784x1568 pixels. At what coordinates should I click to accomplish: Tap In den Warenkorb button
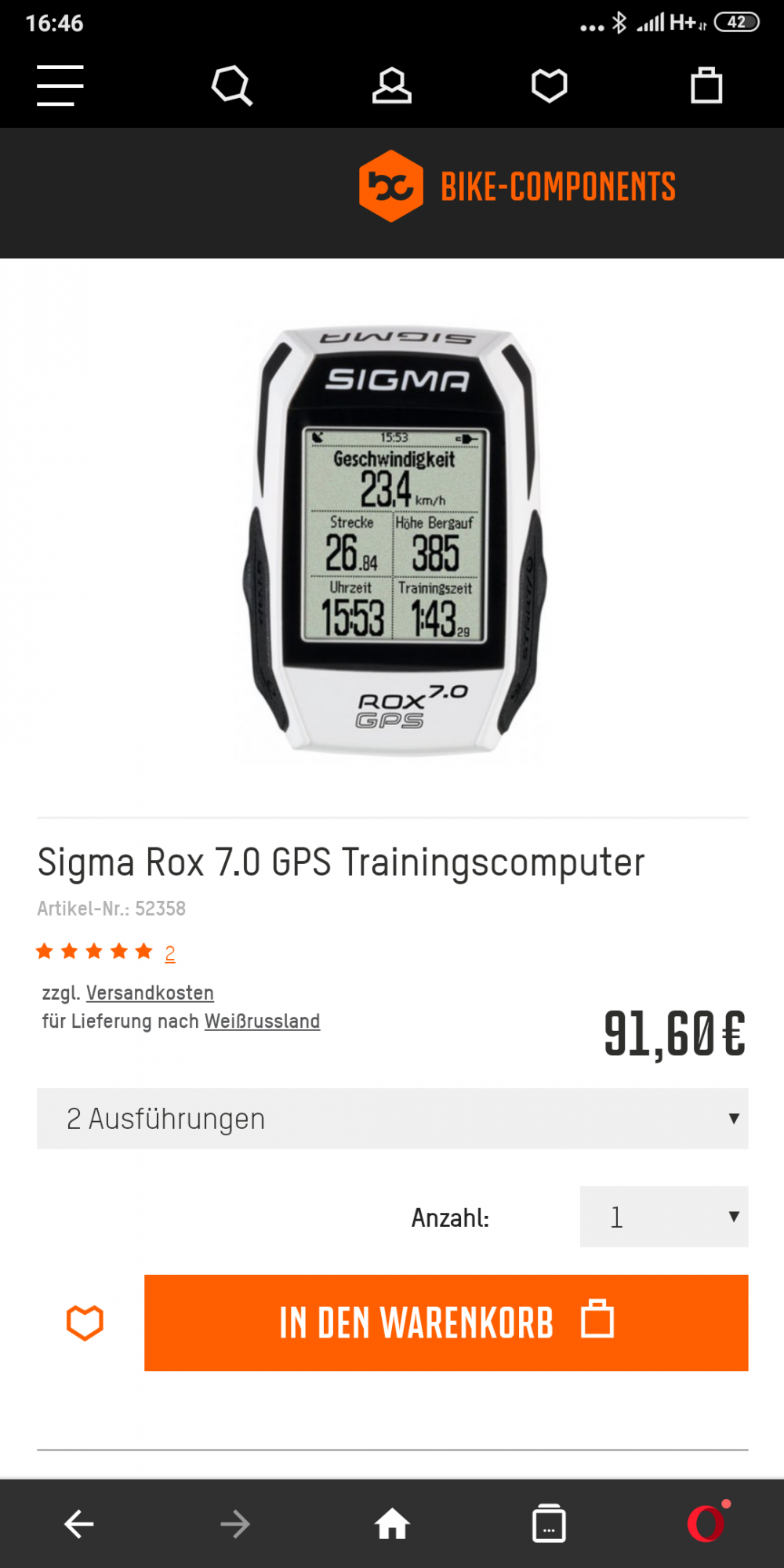coord(445,1323)
